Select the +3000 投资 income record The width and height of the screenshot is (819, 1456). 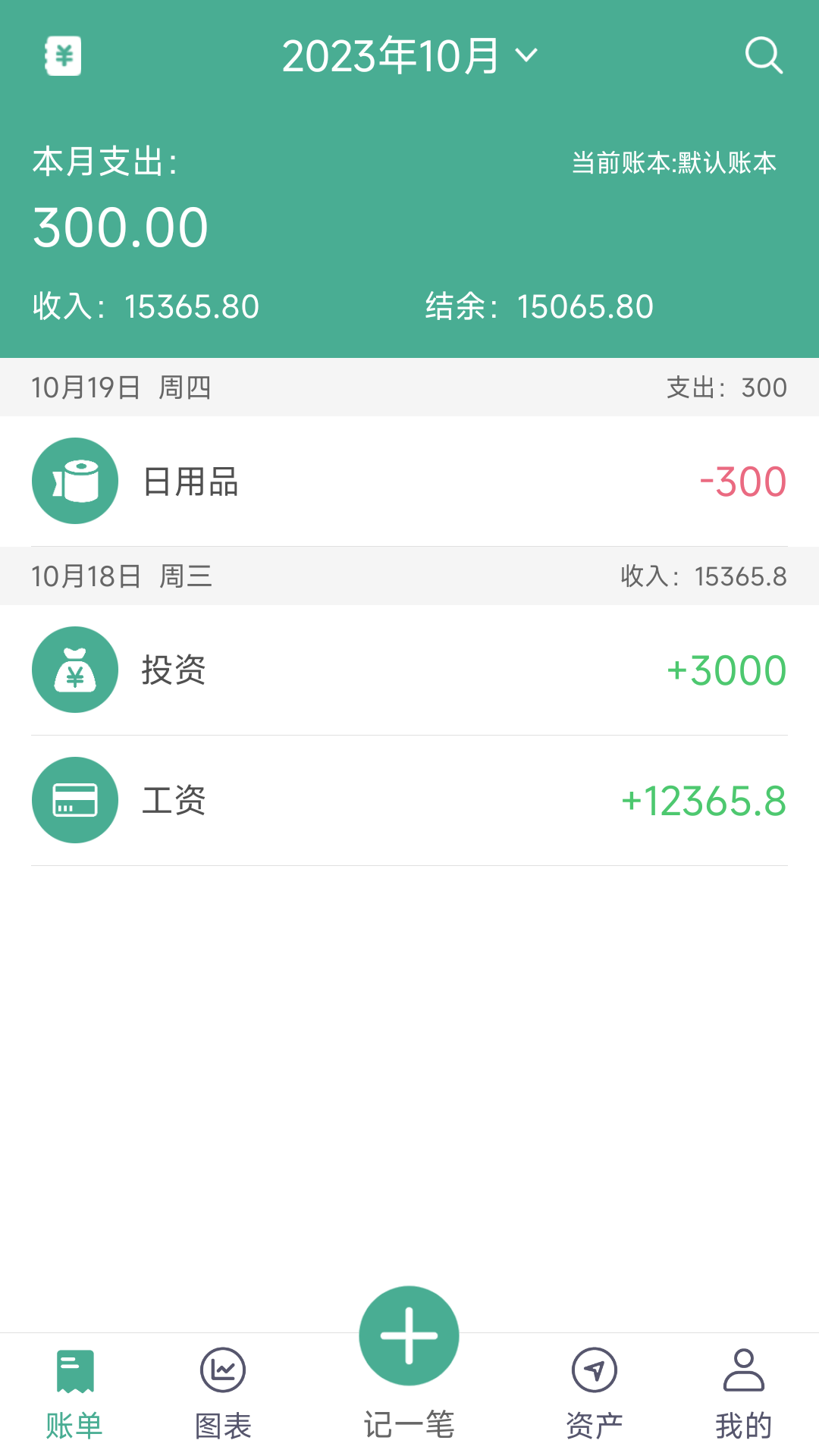[409, 670]
